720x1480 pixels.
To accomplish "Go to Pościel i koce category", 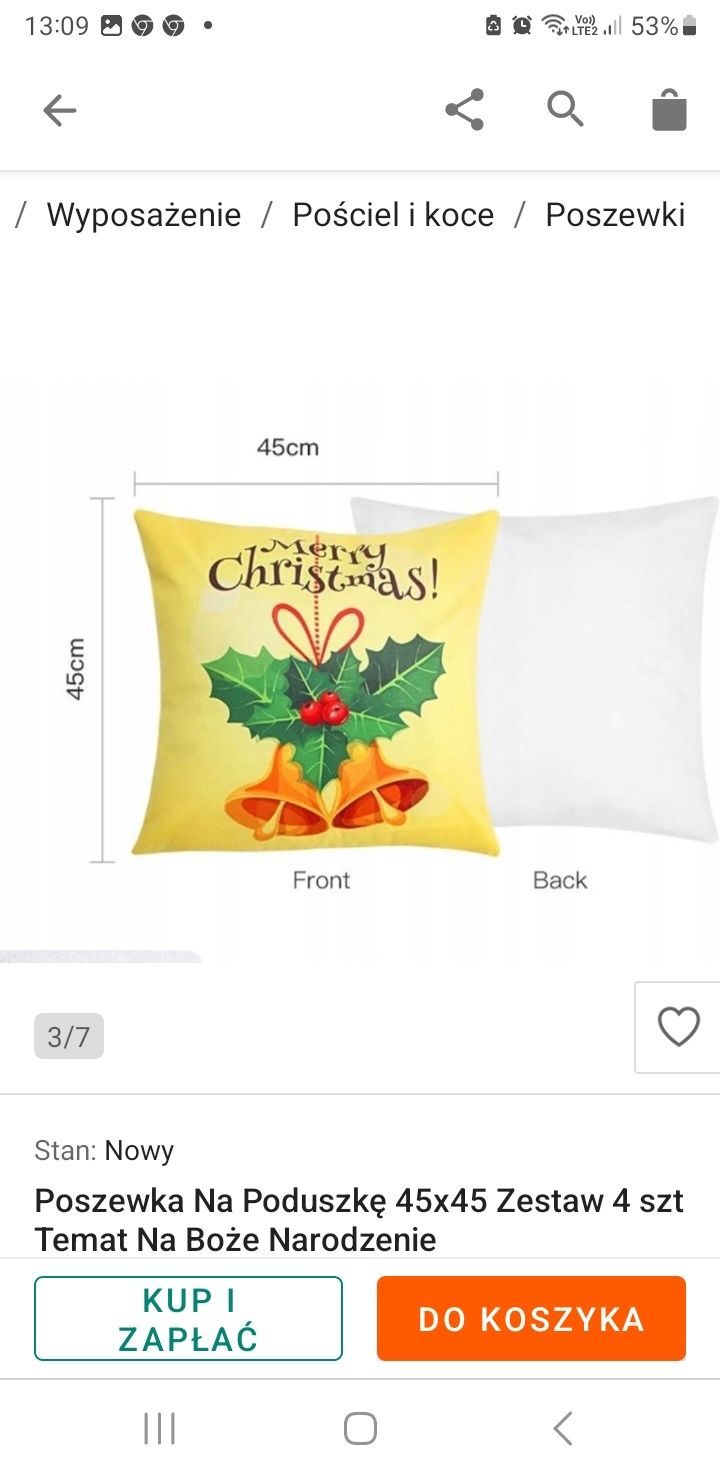I will tap(393, 215).
